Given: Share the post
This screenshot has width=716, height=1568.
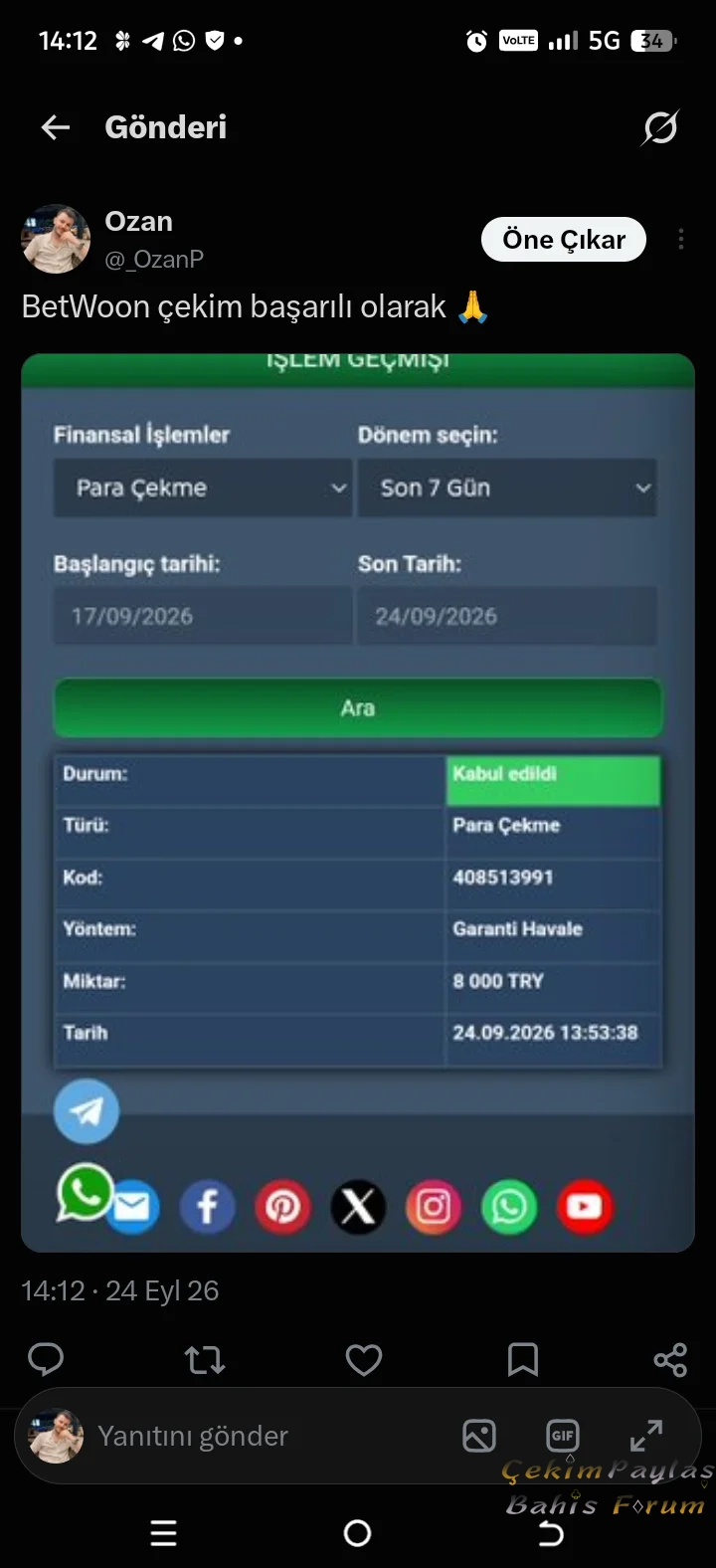Looking at the screenshot, I should [670, 1359].
